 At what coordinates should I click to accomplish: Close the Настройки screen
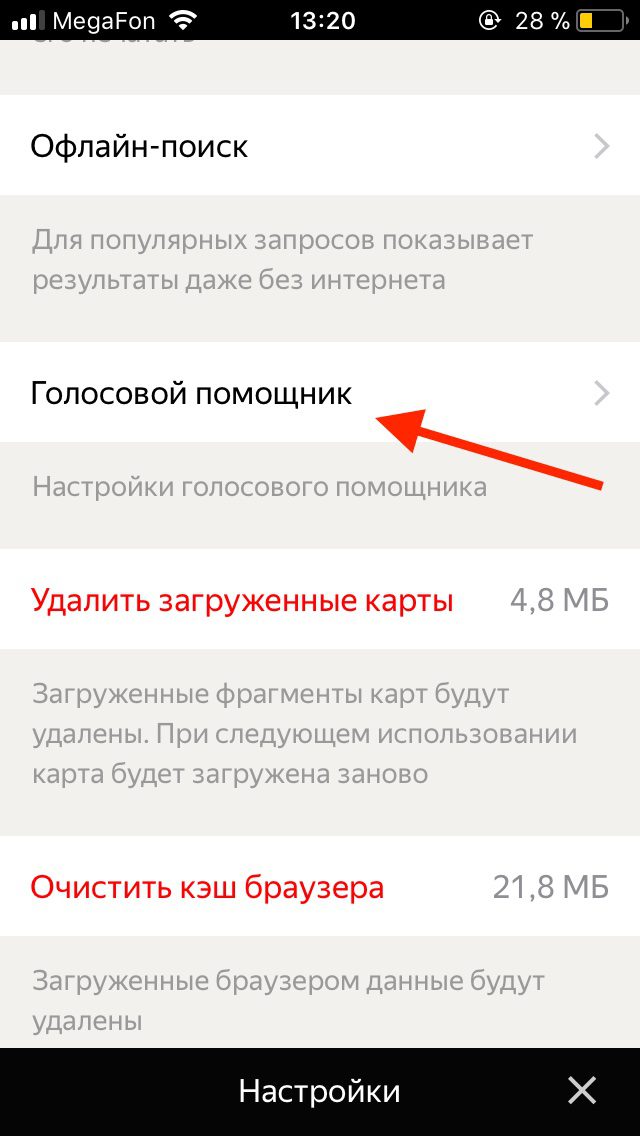tap(581, 1089)
